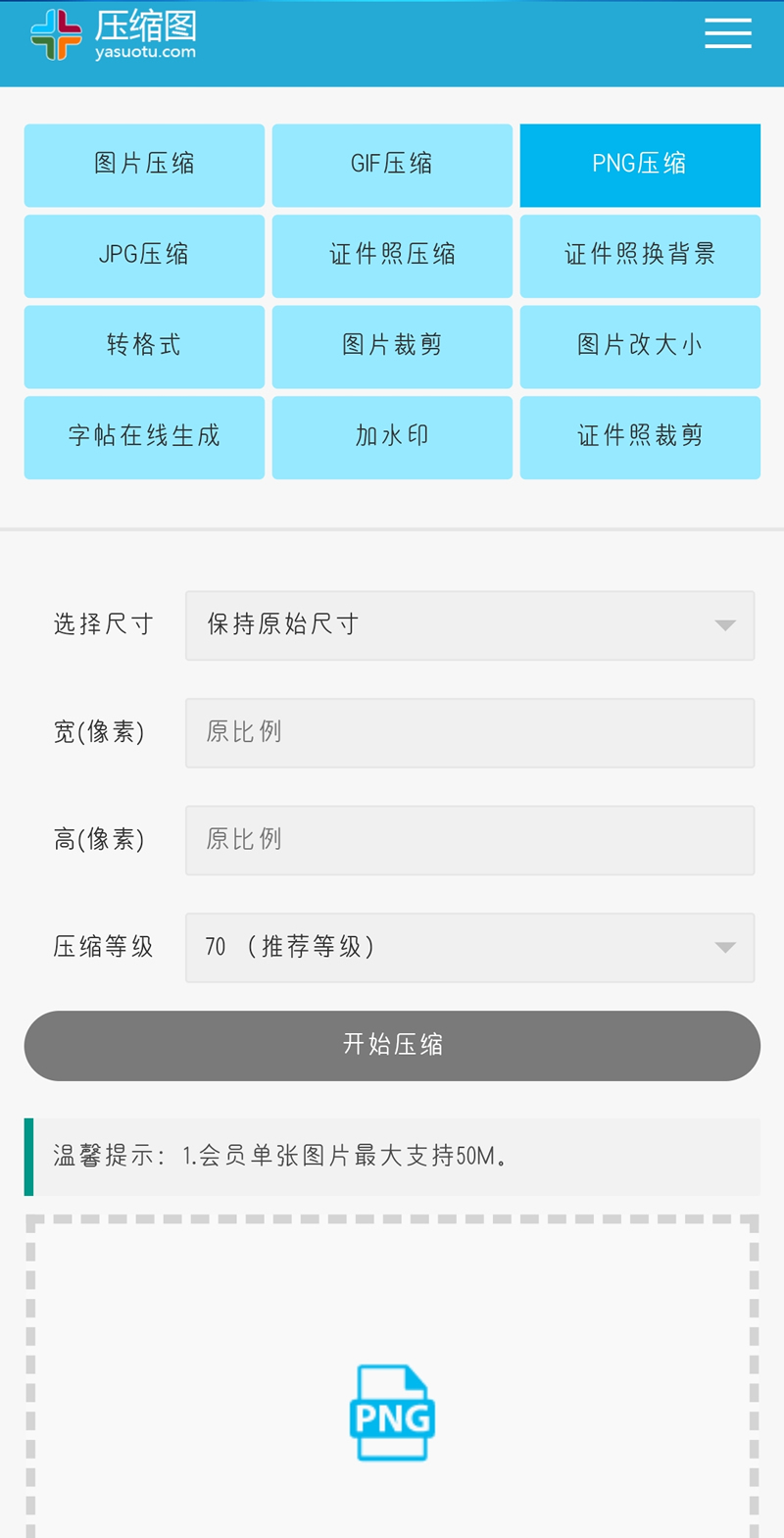Open the hamburger navigation menu

pyautogui.click(x=727, y=34)
